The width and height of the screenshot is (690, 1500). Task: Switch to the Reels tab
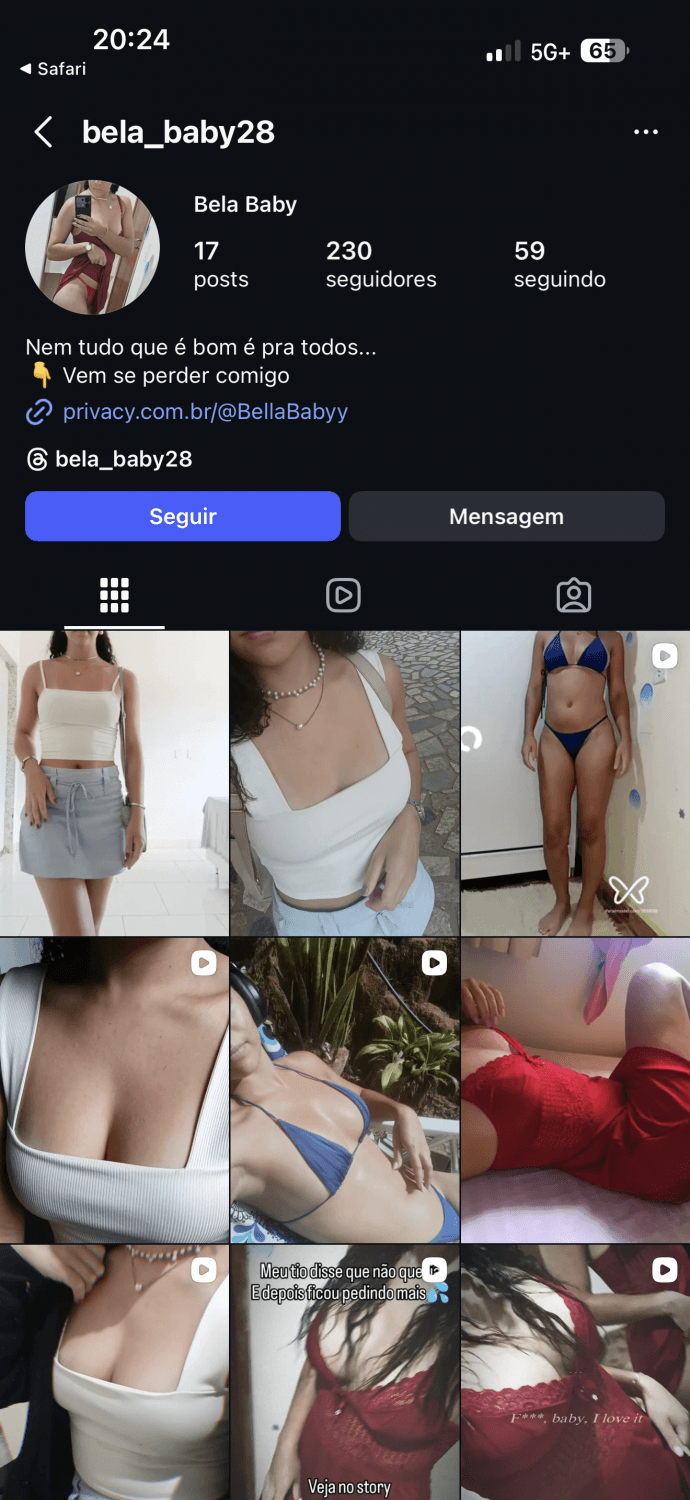pos(343,595)
